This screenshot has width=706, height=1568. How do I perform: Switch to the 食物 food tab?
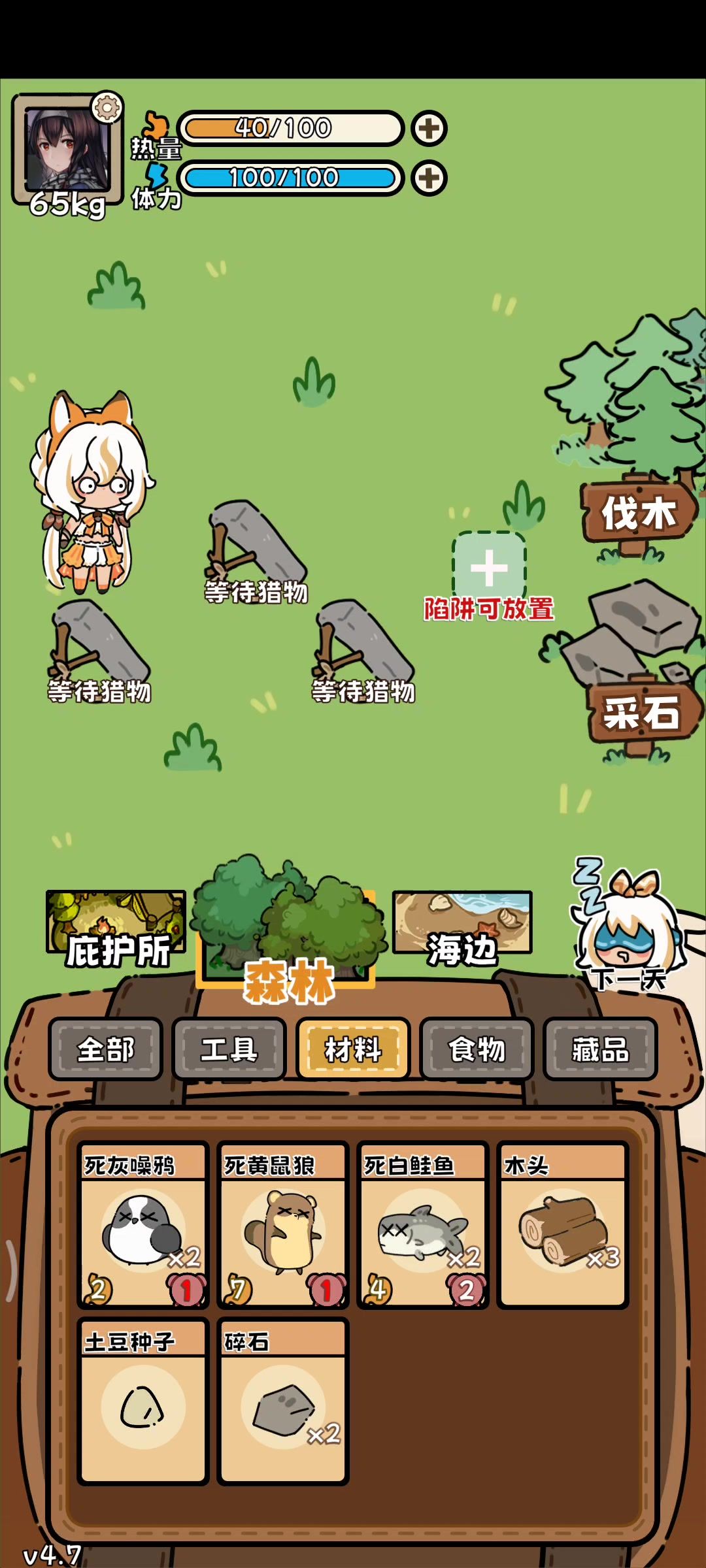[477, 1049]
